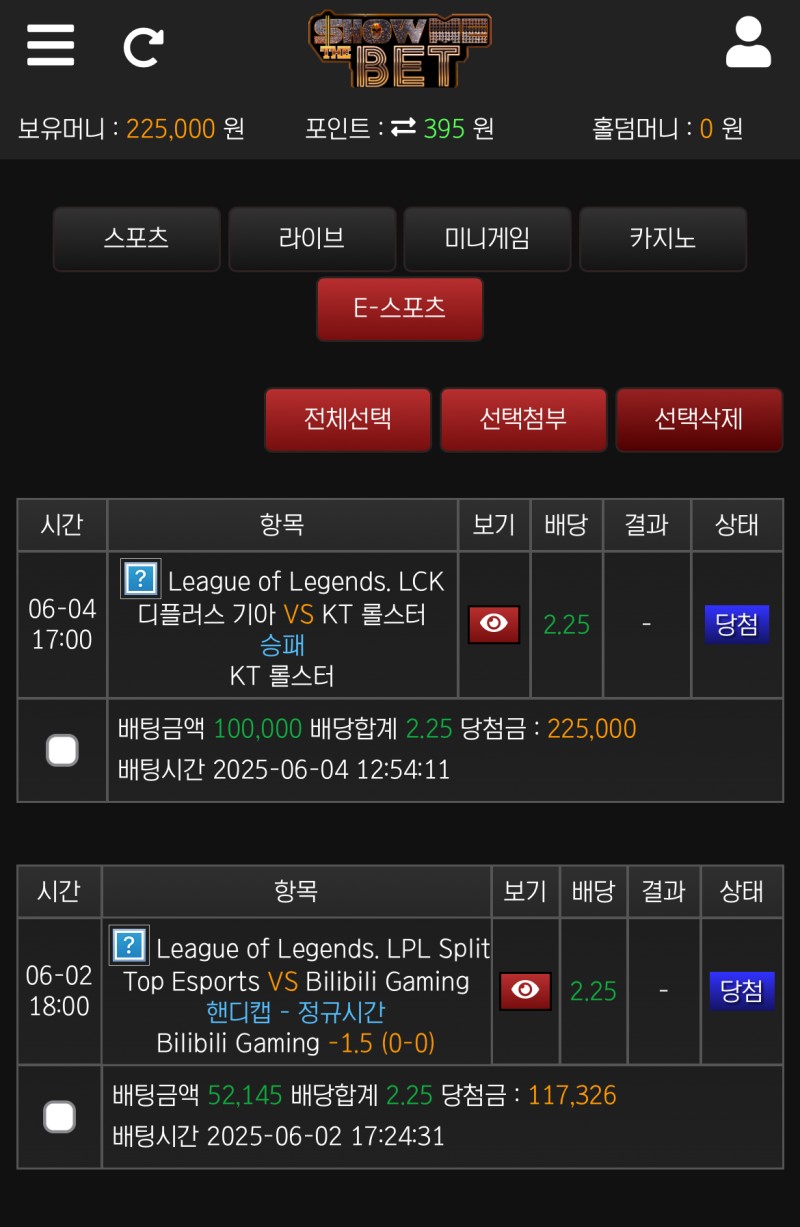Image resolution: width=800 pixels, height=1227 pixels.
Task: View details of the KT 롤스터 bet
Action: point(494,624)
